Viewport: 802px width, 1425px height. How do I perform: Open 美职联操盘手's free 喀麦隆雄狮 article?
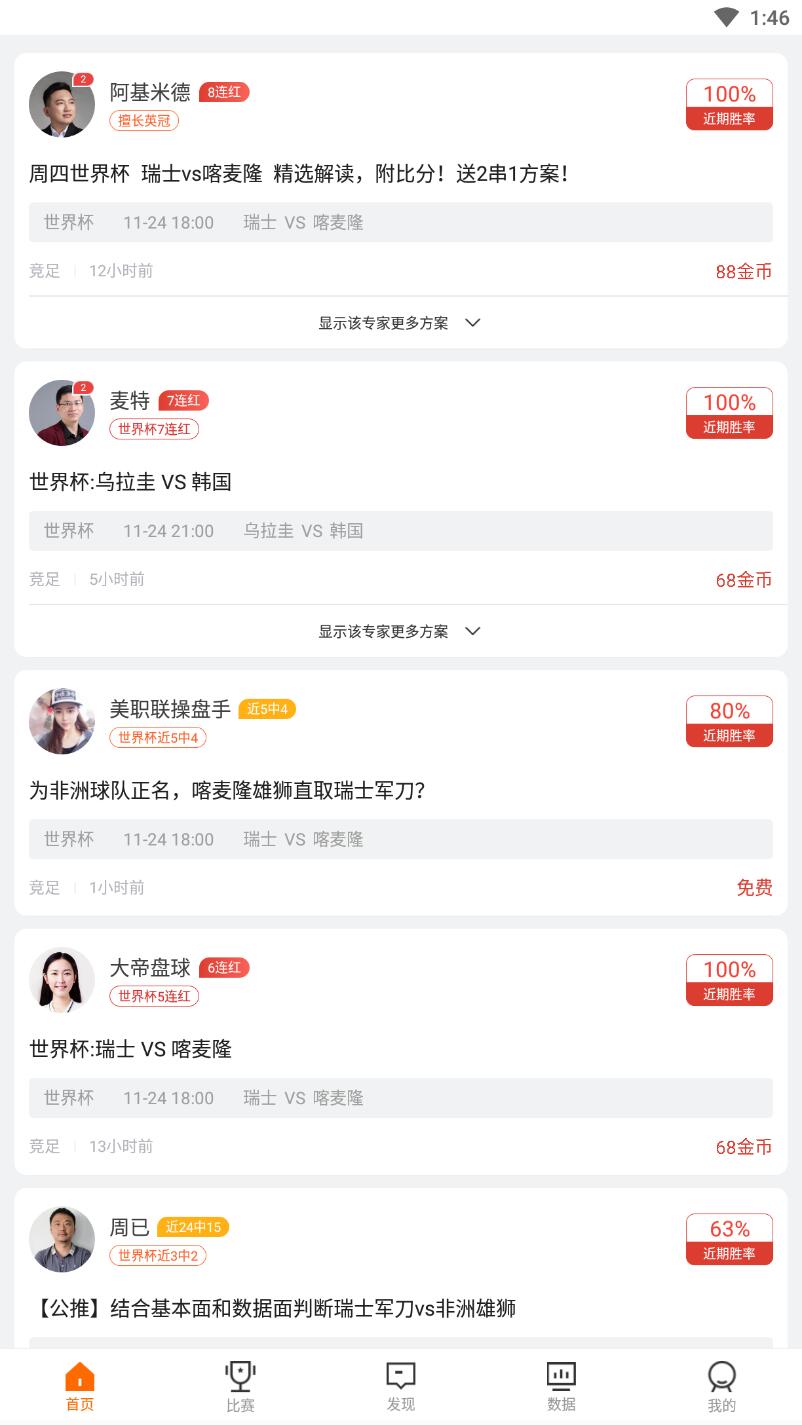click(x=228, y=791)
